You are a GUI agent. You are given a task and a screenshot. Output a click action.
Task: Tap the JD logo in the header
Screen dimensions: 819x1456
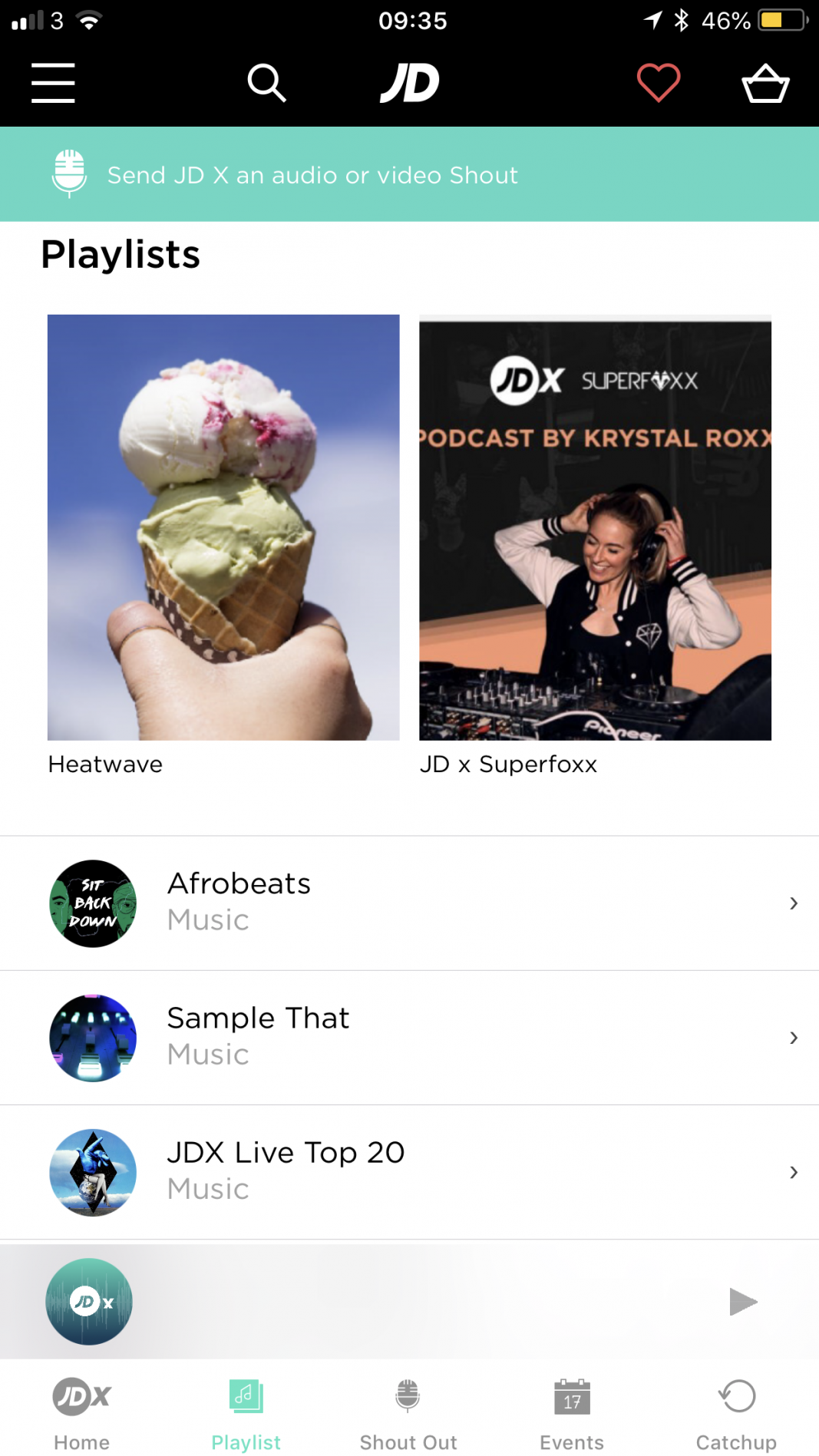pyautogui.click(x=409, y=83)
